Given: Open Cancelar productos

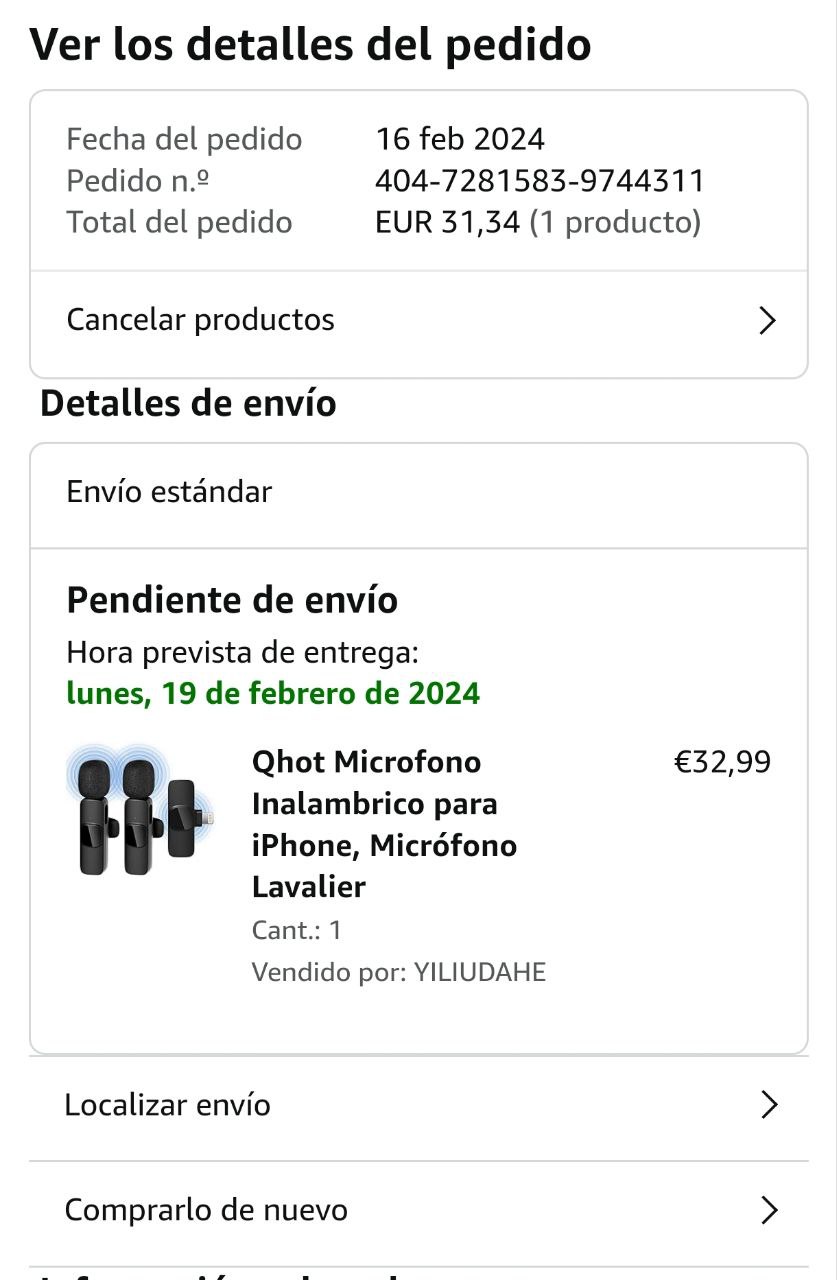Looking at the screenshot, I should 418,321.
